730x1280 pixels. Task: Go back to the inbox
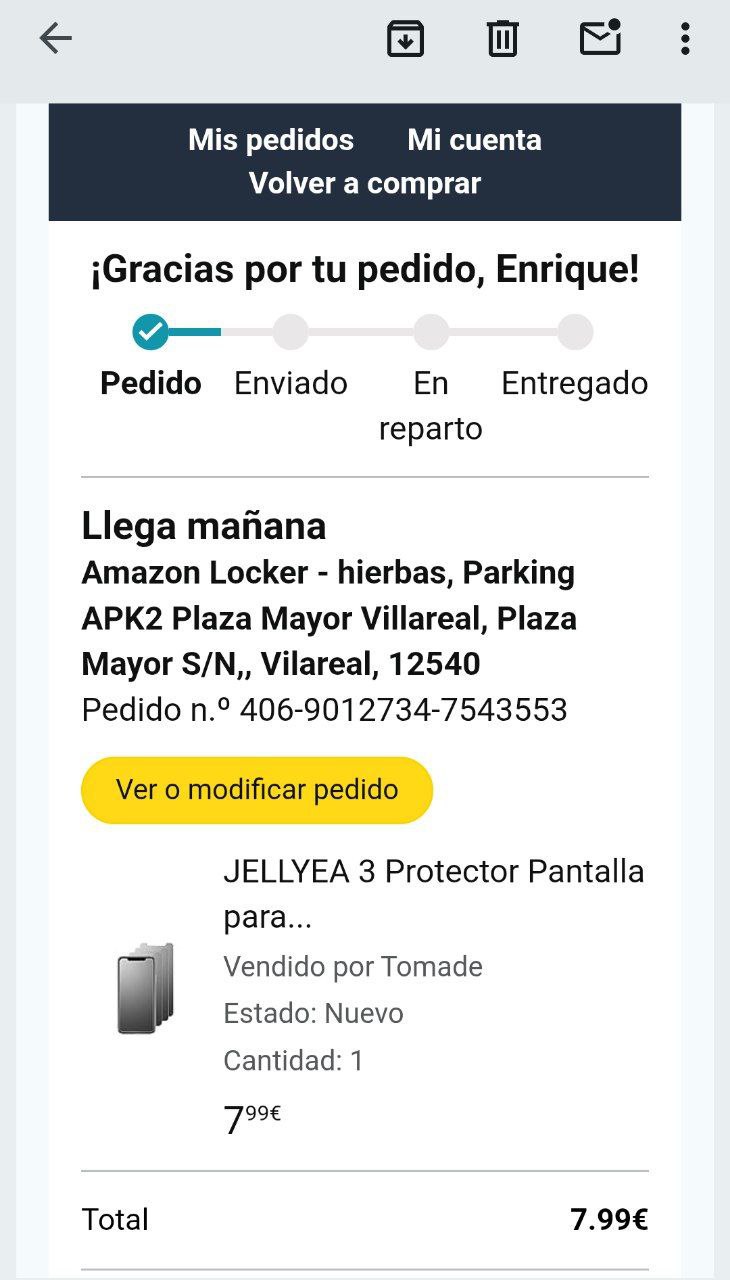click(x=56, y=39)
